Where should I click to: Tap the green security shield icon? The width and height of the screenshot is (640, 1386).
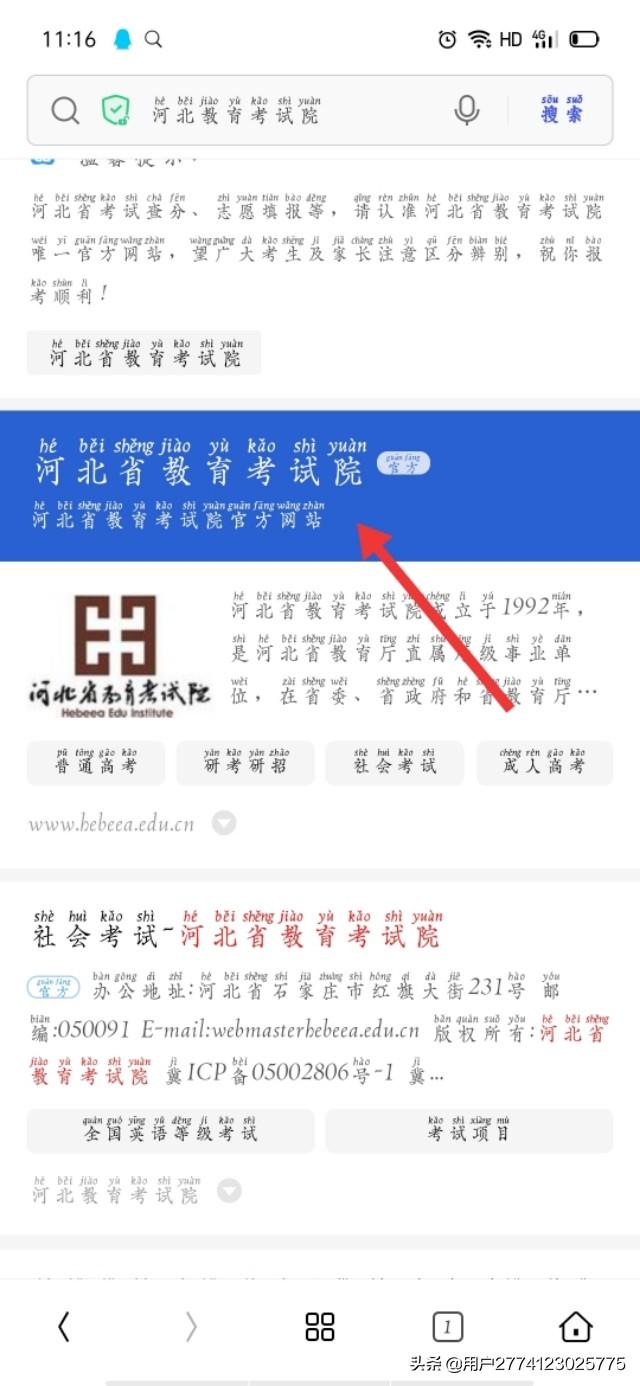(116, 110)
